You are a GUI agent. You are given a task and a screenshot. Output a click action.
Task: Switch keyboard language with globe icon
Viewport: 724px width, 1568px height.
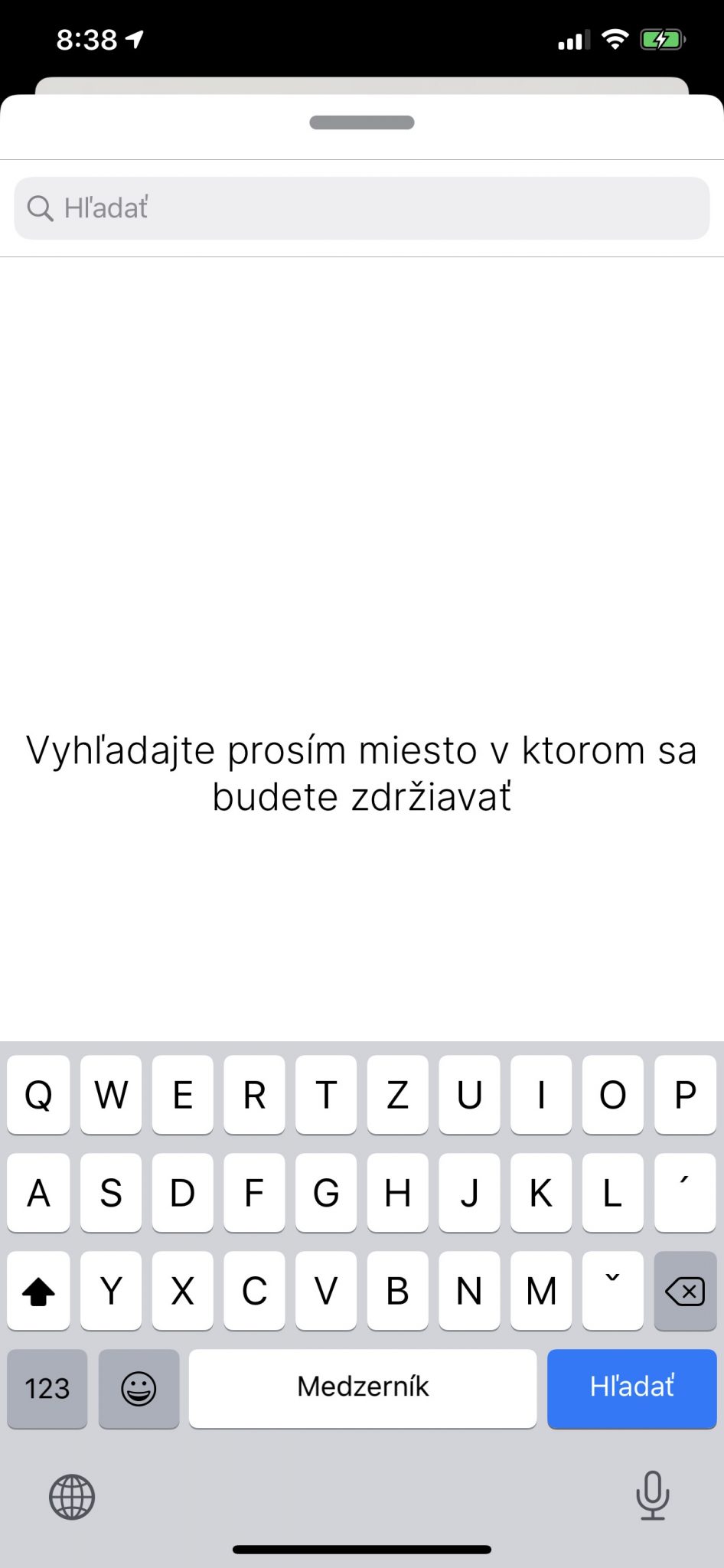point(72,1497)
